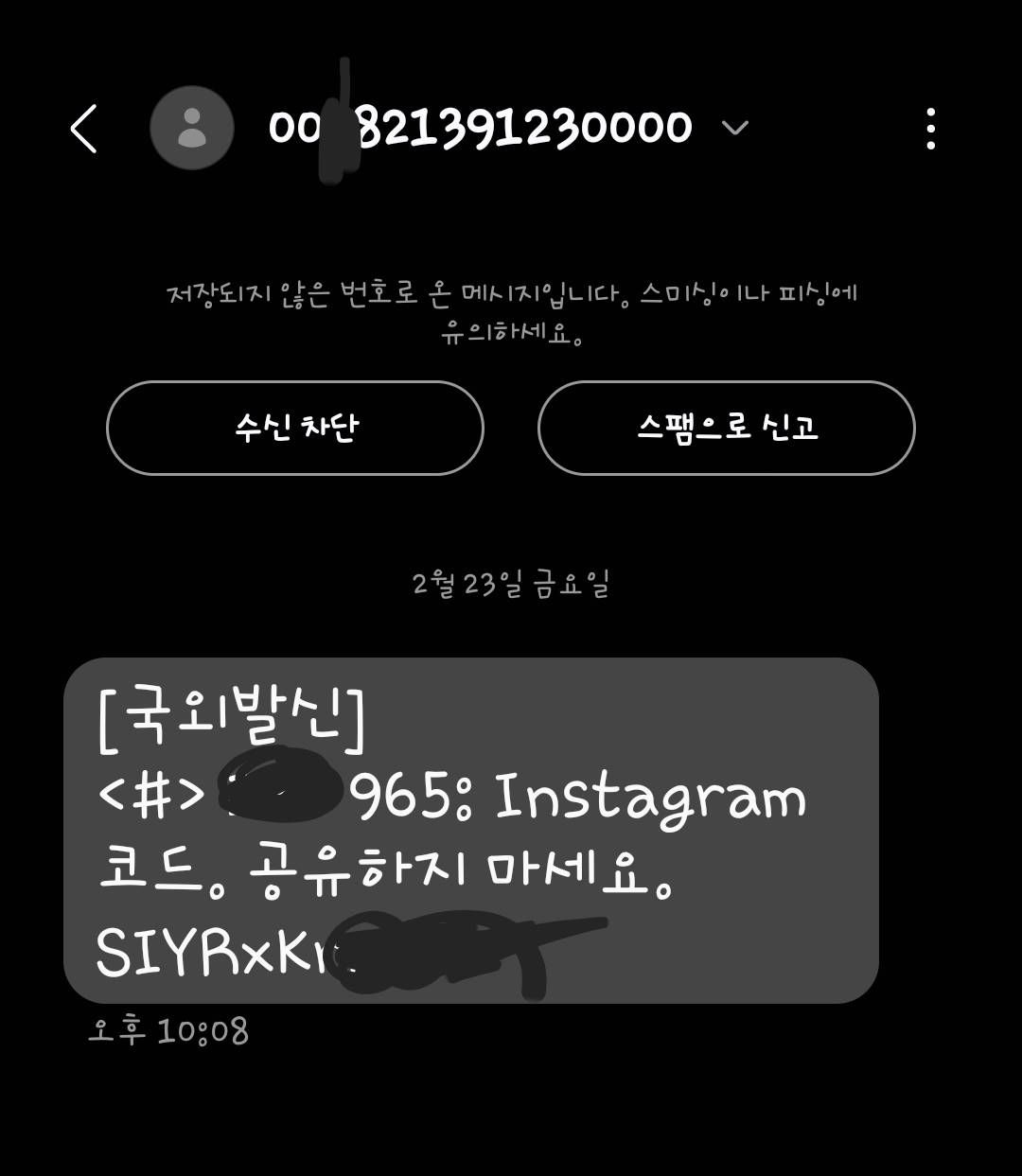1022x1176 pixels.
Task: Select the "[국외발신]" line in the message
Action: click(235, 719)
